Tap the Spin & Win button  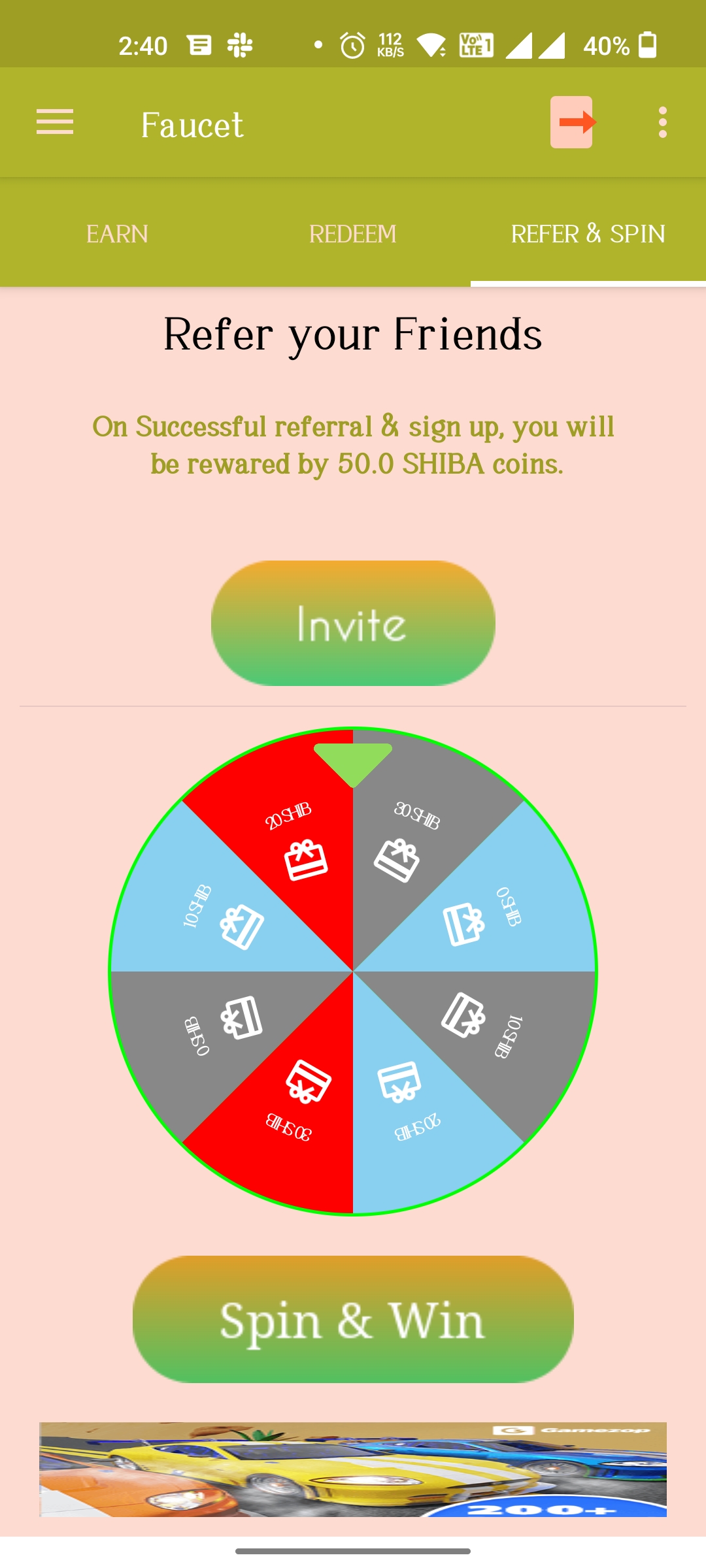pos(353,1321)
